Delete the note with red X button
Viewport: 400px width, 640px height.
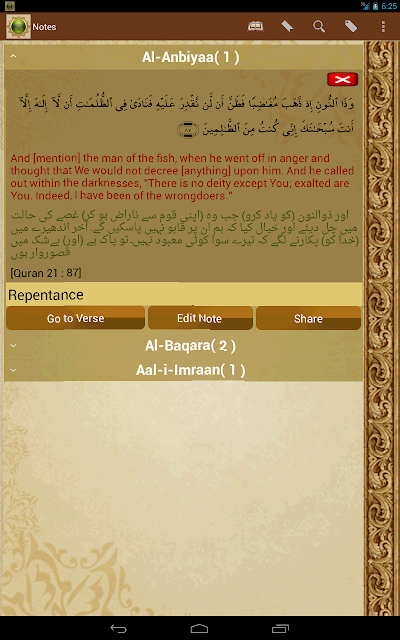pyautogui.click(x=342, y=80)
